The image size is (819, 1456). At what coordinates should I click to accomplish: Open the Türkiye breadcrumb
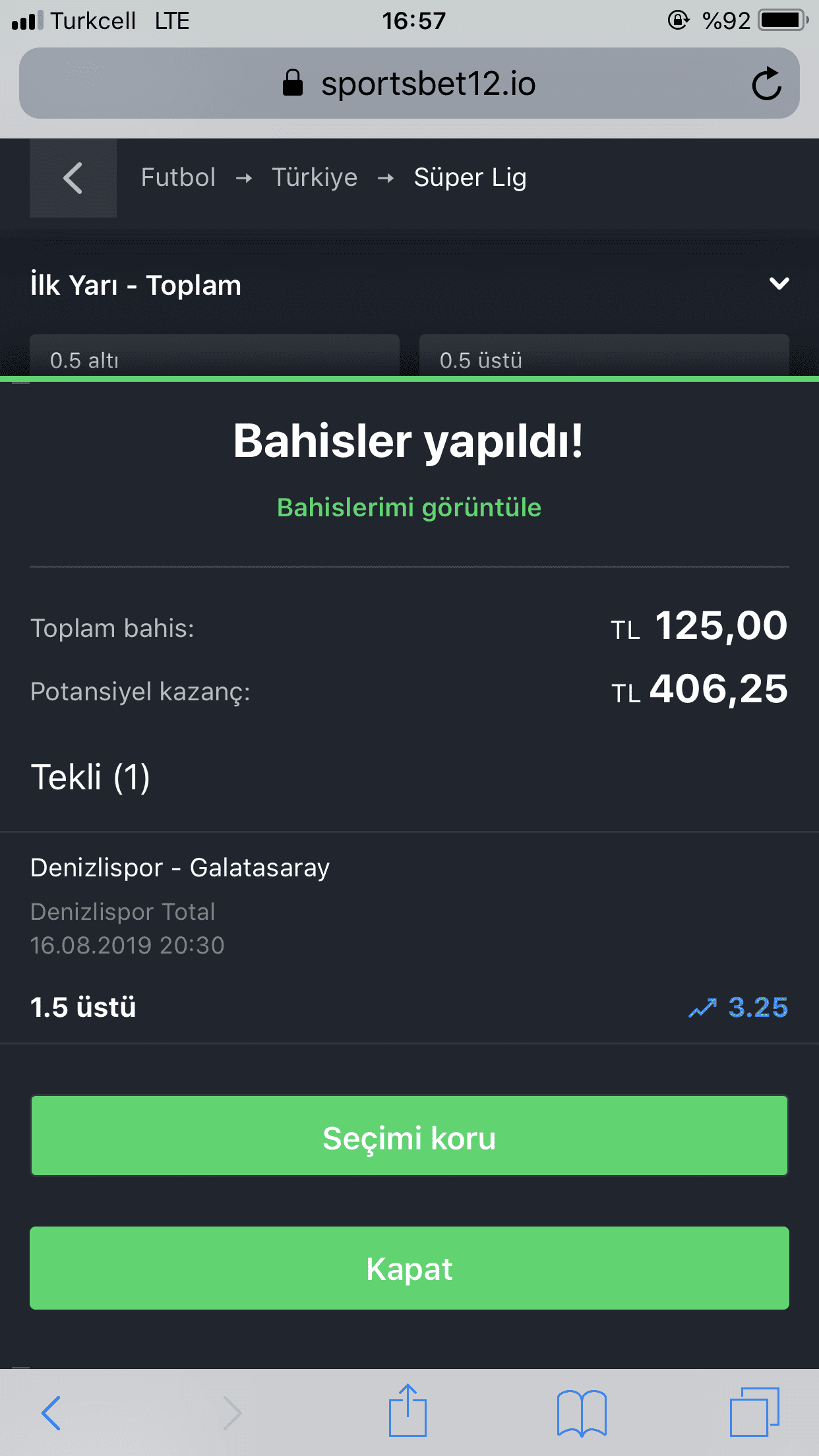point(315,177)
